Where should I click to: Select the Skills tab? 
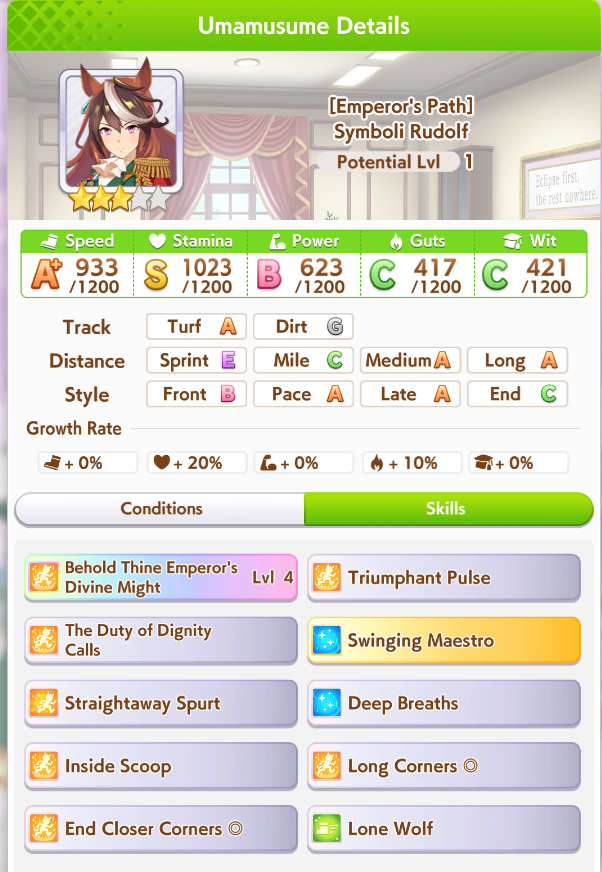pyautogui.click(x=445, y=508)
